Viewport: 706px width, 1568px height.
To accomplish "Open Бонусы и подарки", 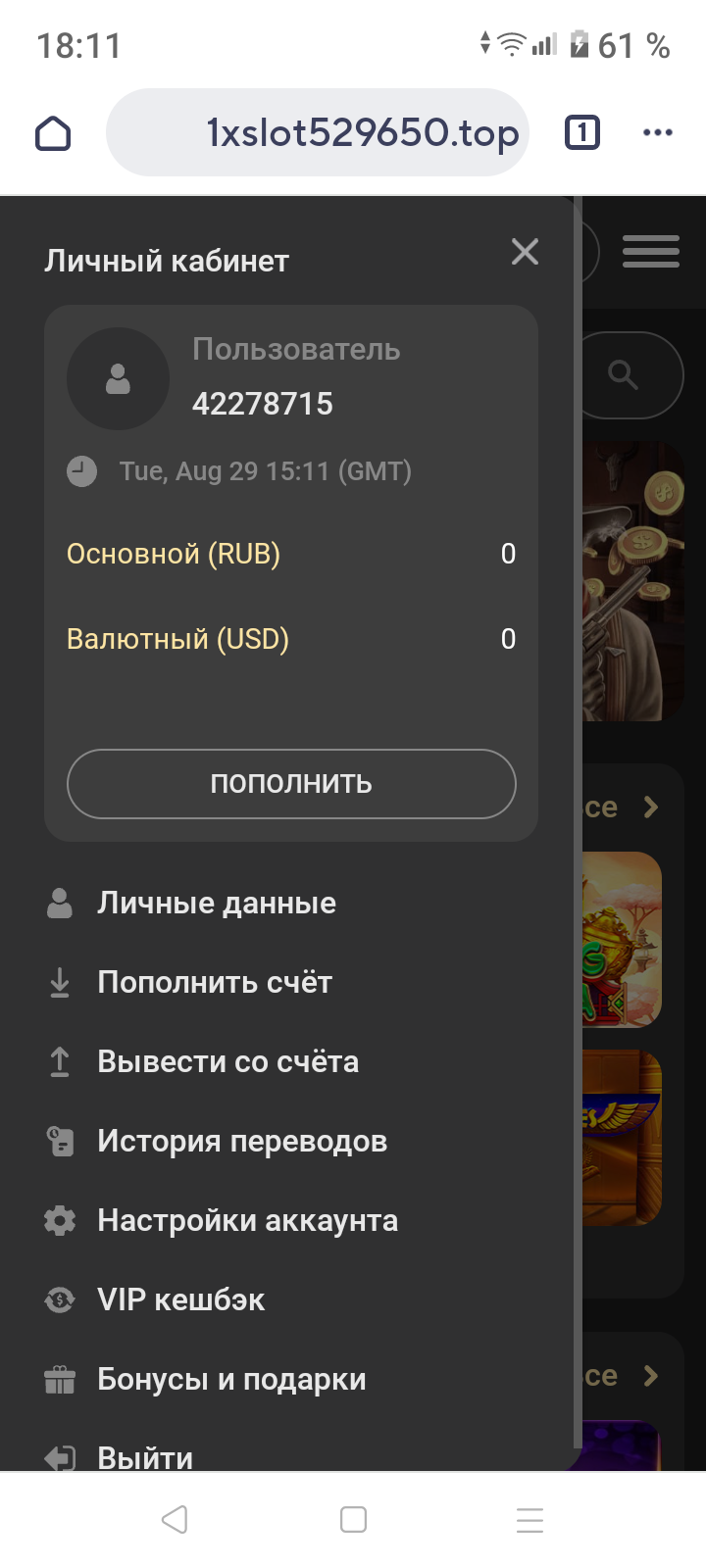I will (x=231, y=1379).
